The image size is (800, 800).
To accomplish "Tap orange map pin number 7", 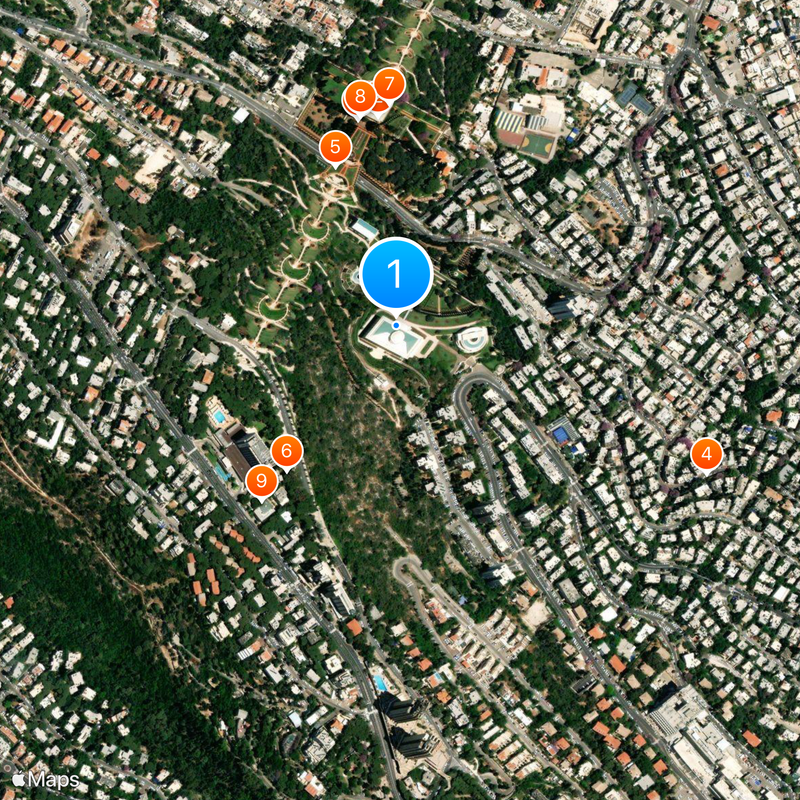I will 389,83.
